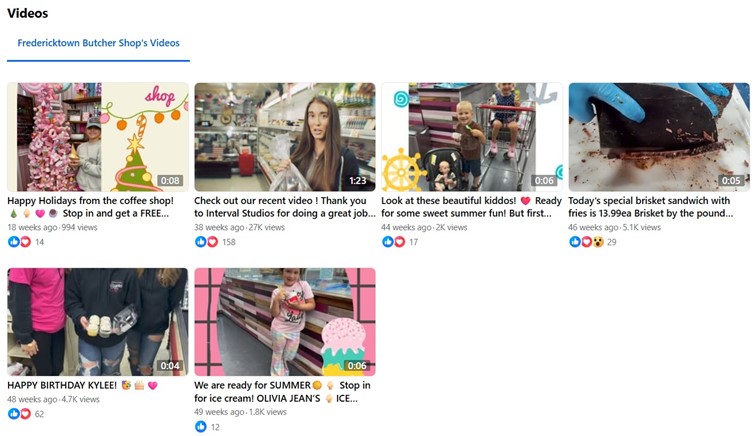Screen dimensions: 756x436
Task: Play the Interval Studios recent video
Action: [284, 137]
